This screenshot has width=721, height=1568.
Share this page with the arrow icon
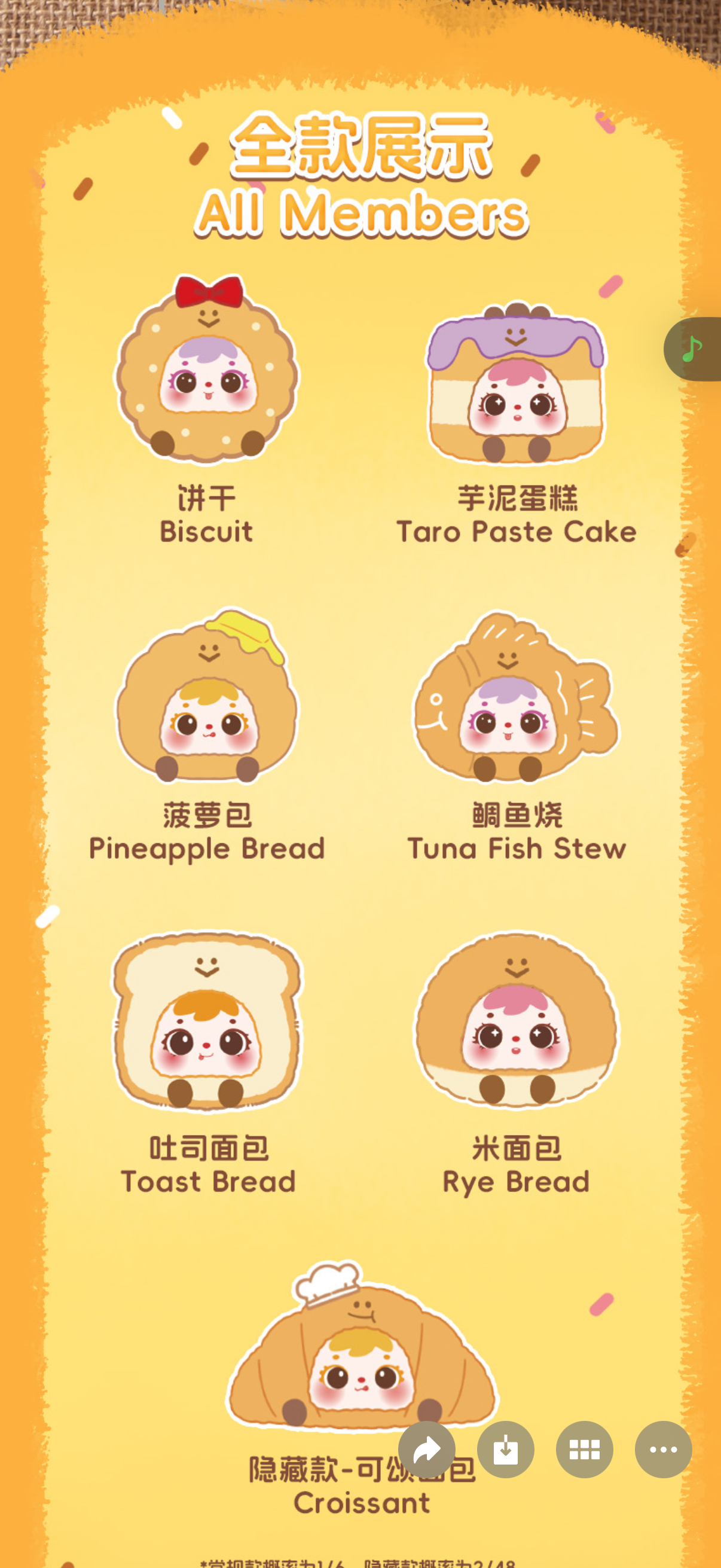426,1450
